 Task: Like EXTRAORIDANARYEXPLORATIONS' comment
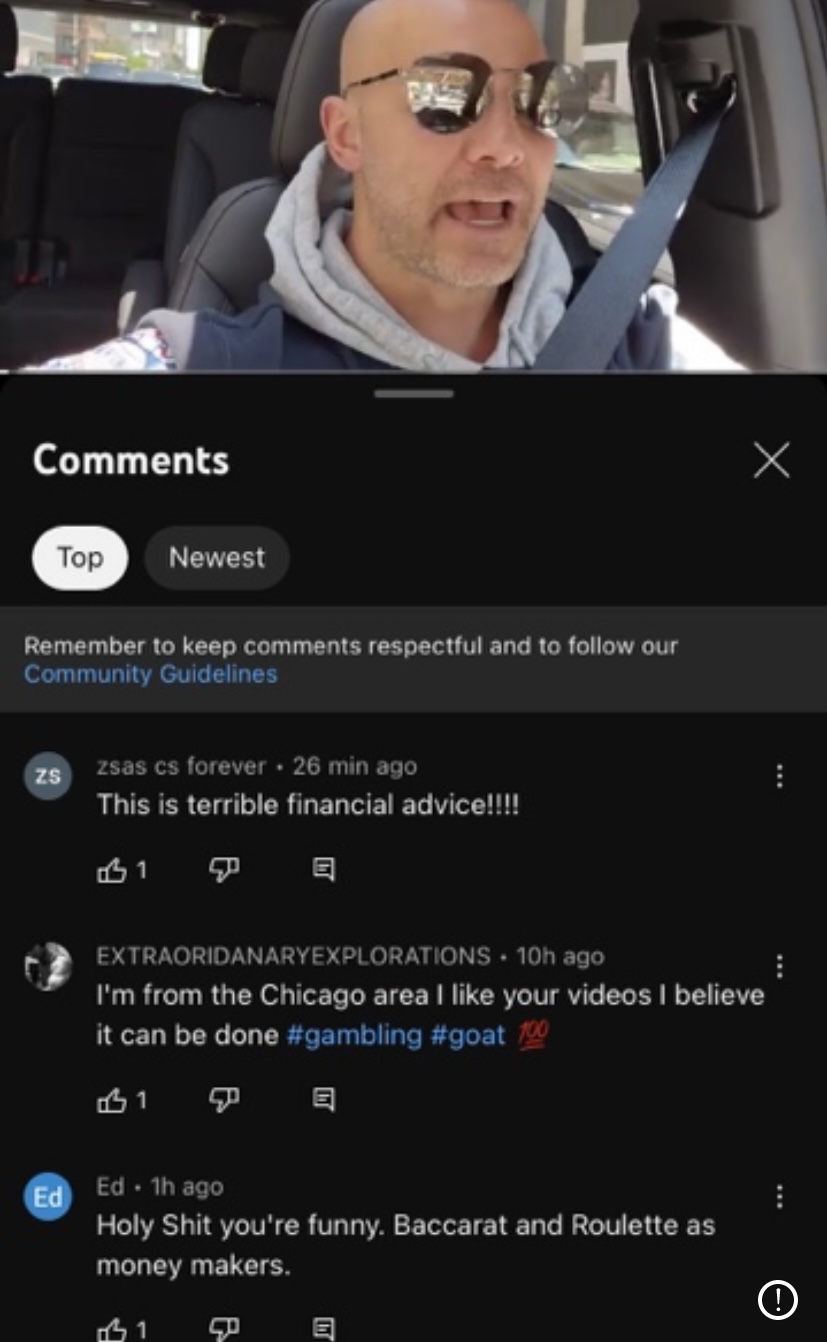110,1101
